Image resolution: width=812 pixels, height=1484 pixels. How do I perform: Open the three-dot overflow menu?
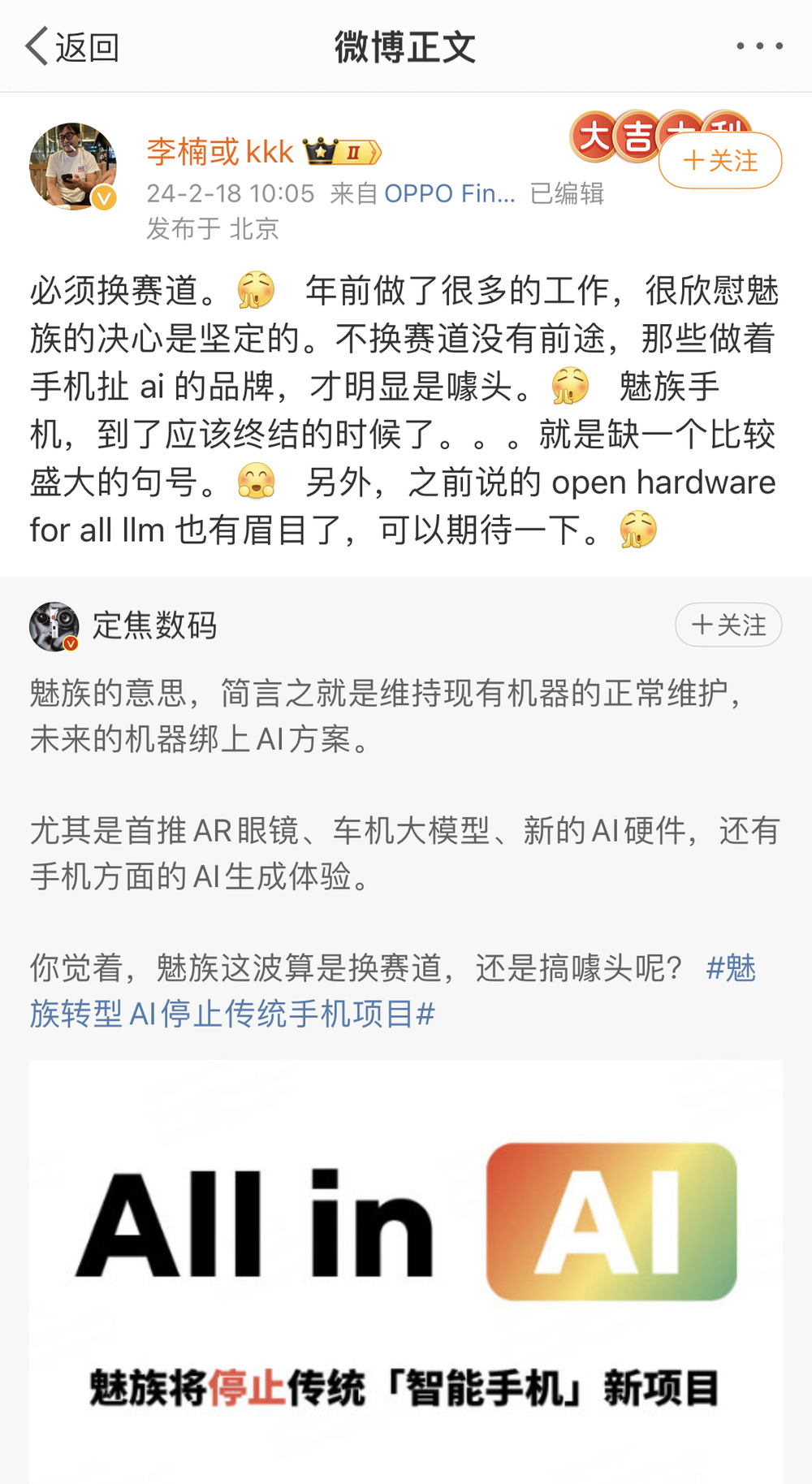pyautogui.click(x=759, y=46)
